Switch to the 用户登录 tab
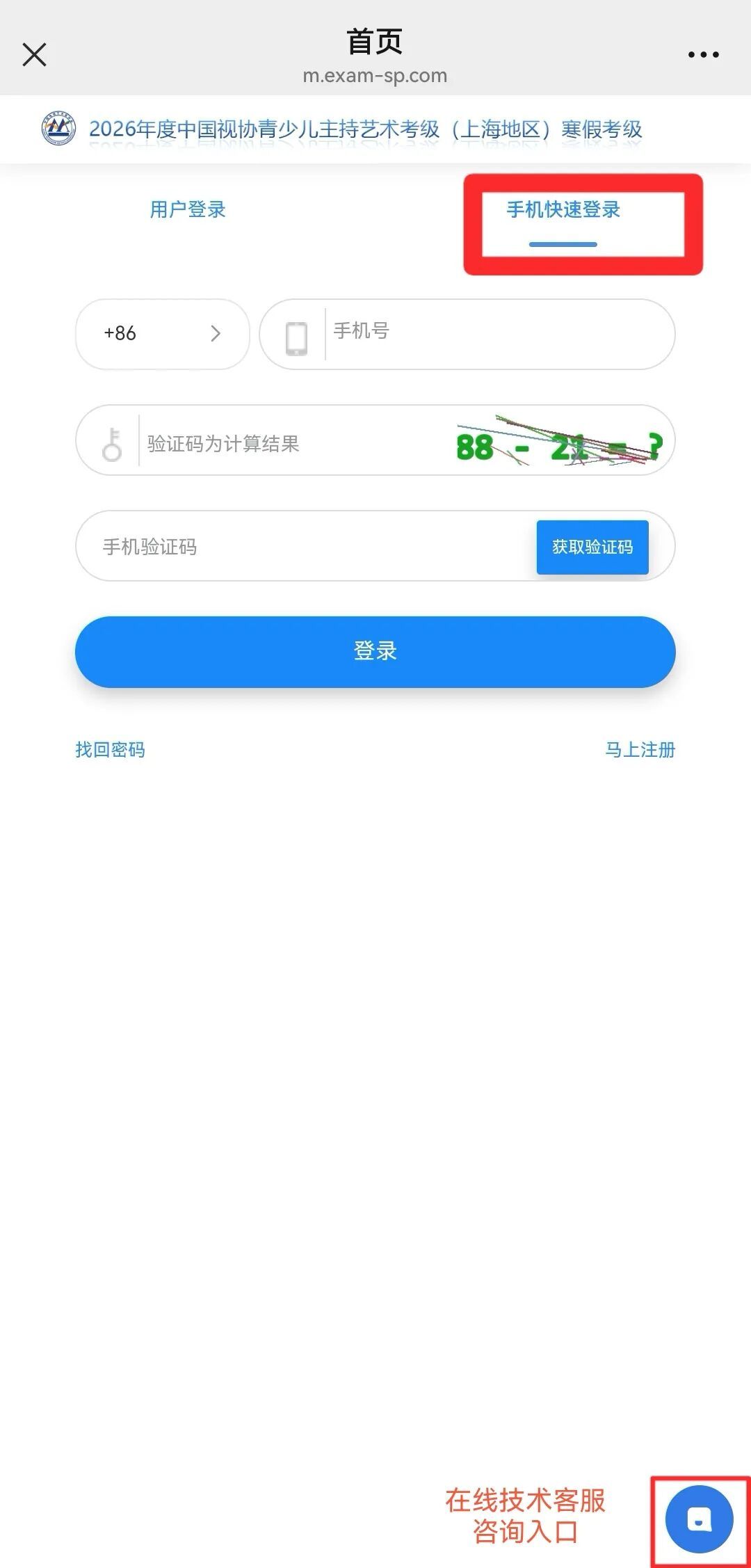Viewport: 751px width, 1568px height. 188,209
